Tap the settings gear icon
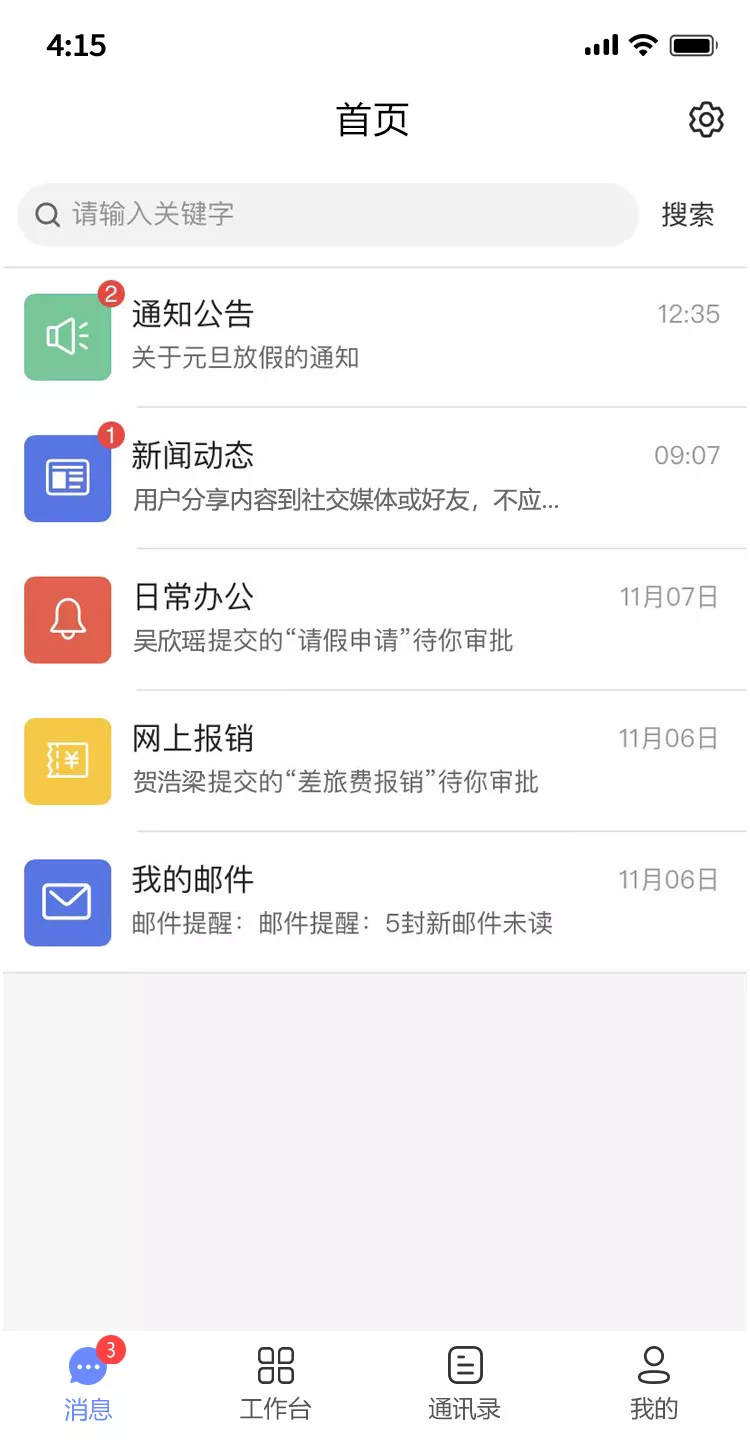 [x=706, y=119]
